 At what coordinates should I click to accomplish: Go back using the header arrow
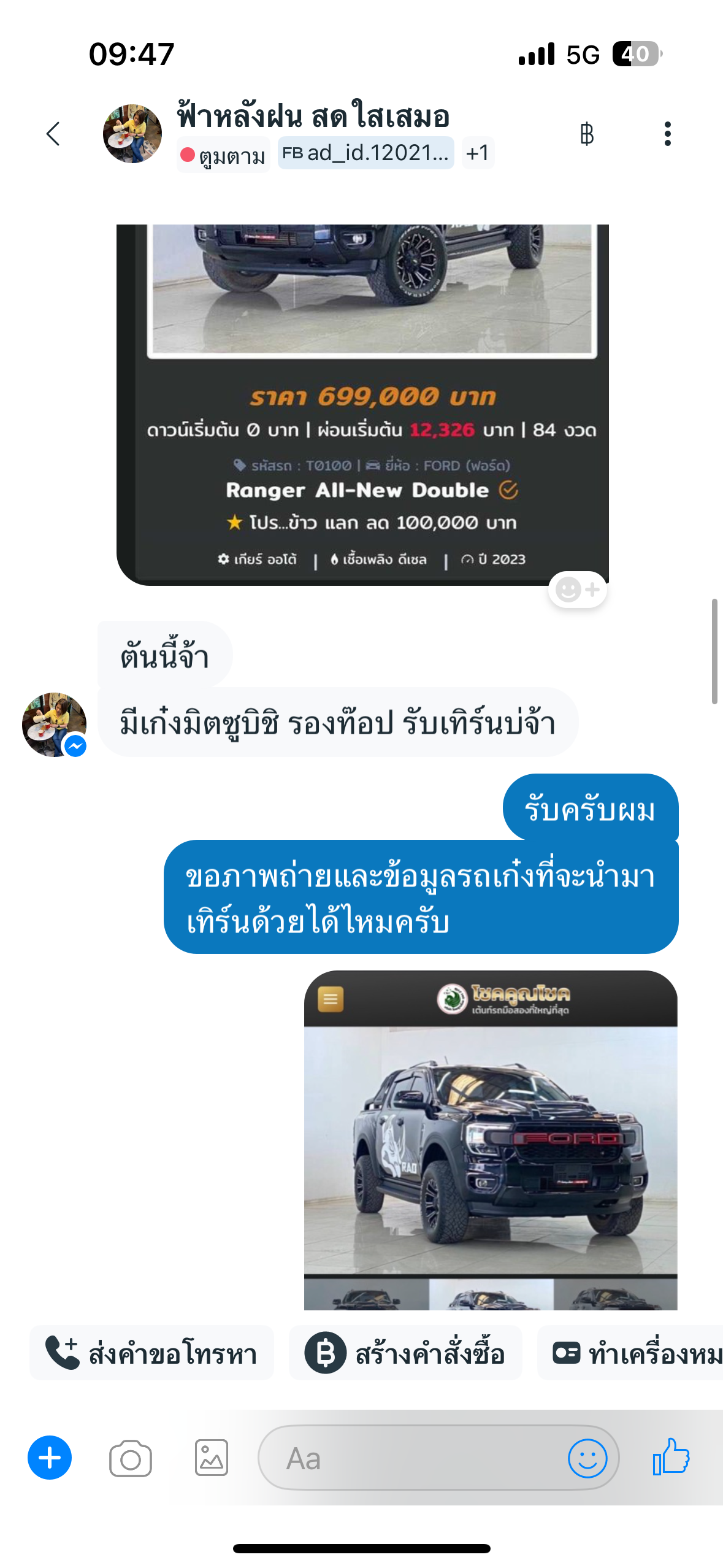click(x=53, y=134)
